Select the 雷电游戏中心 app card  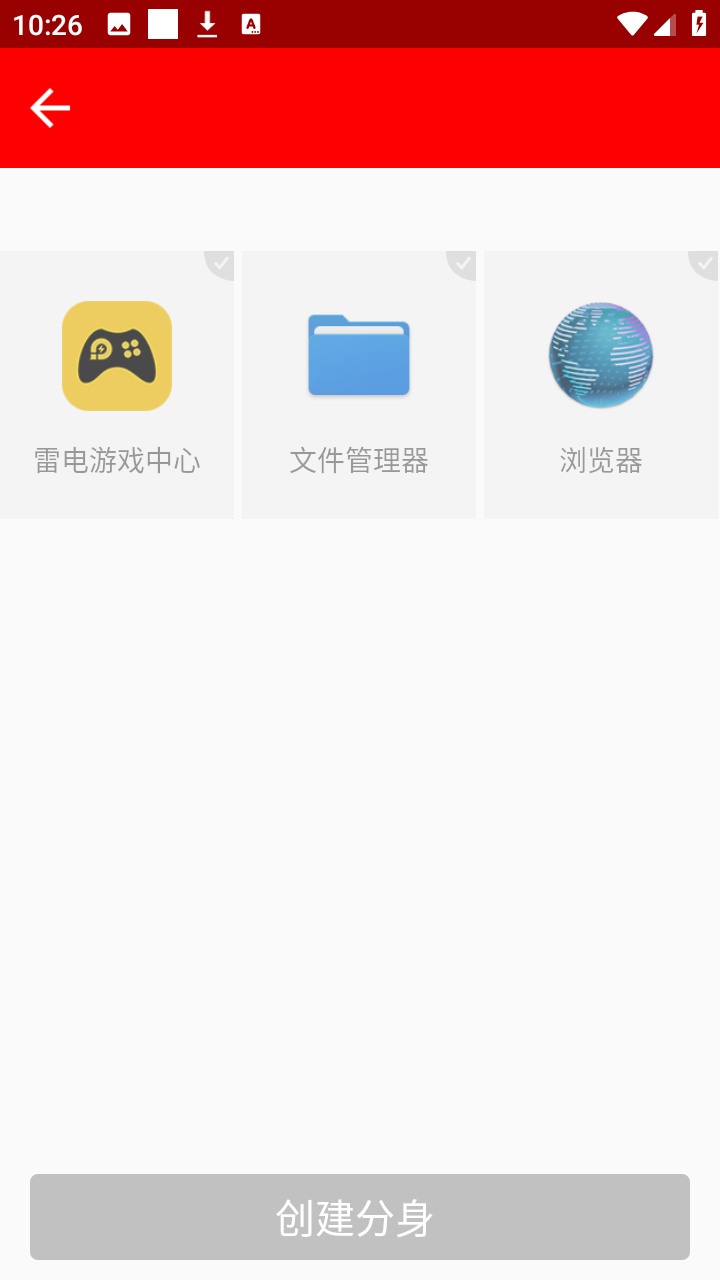click(117, 385)
